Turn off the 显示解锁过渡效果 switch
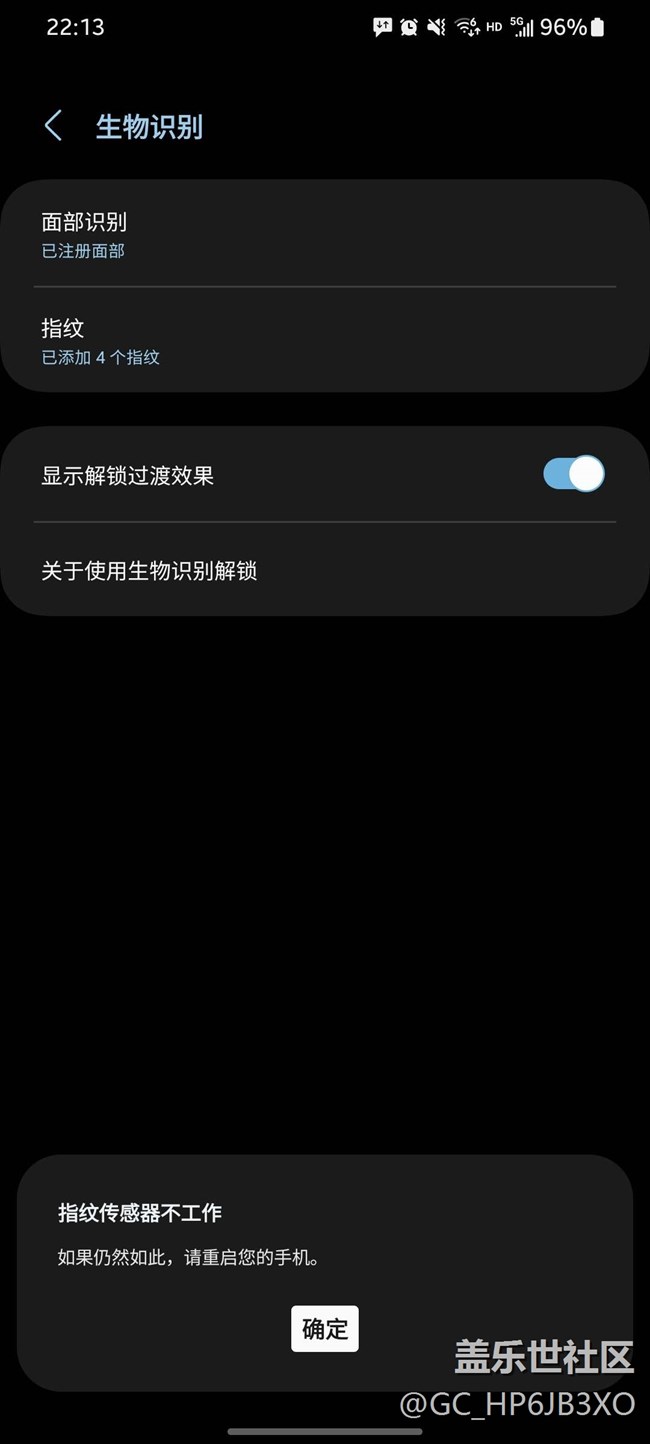This screenshot has height=1444, width=650. (x=574, y=474)
